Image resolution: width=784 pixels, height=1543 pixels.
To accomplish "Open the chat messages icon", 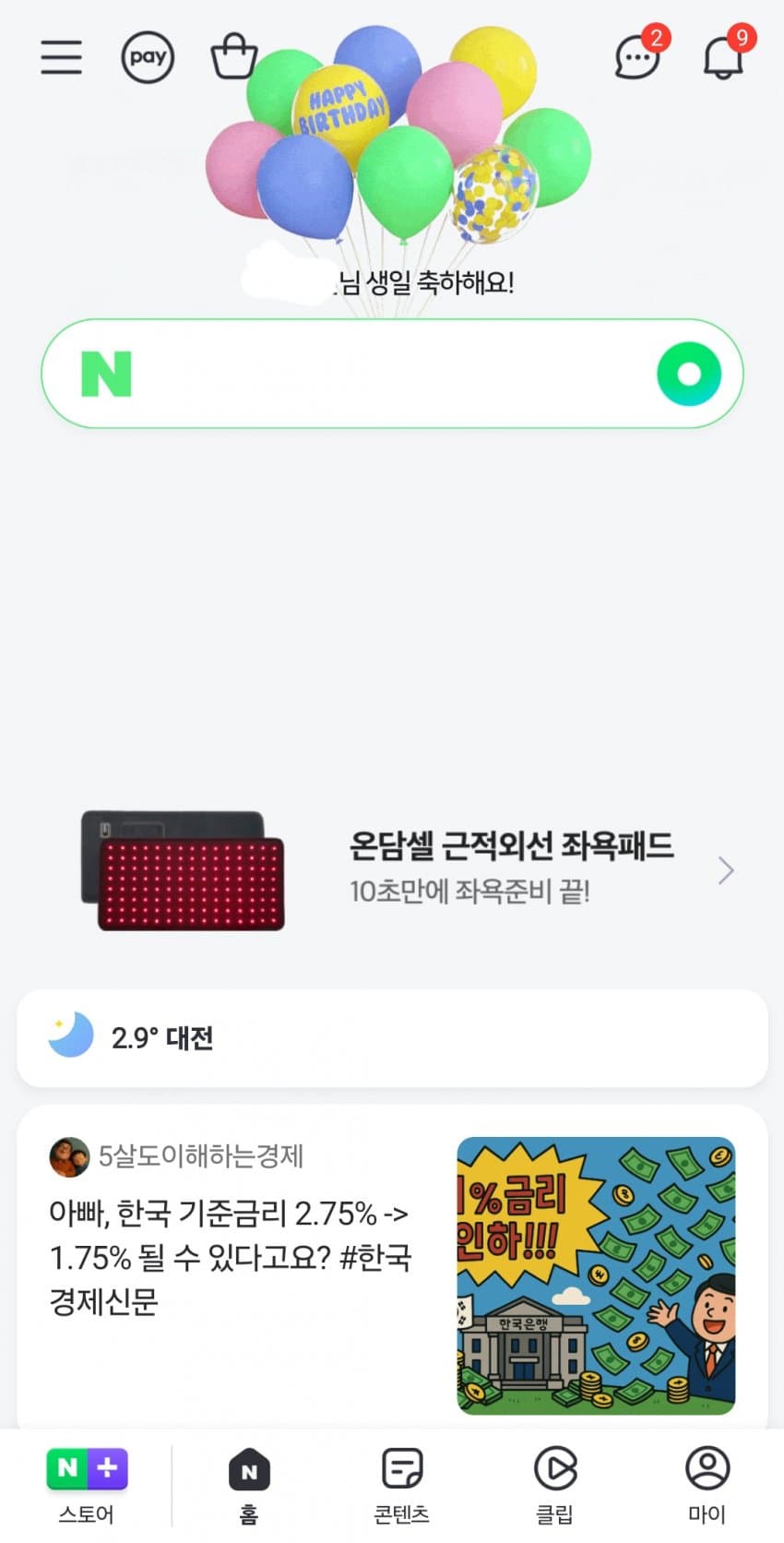I will [x=637, y=57].
